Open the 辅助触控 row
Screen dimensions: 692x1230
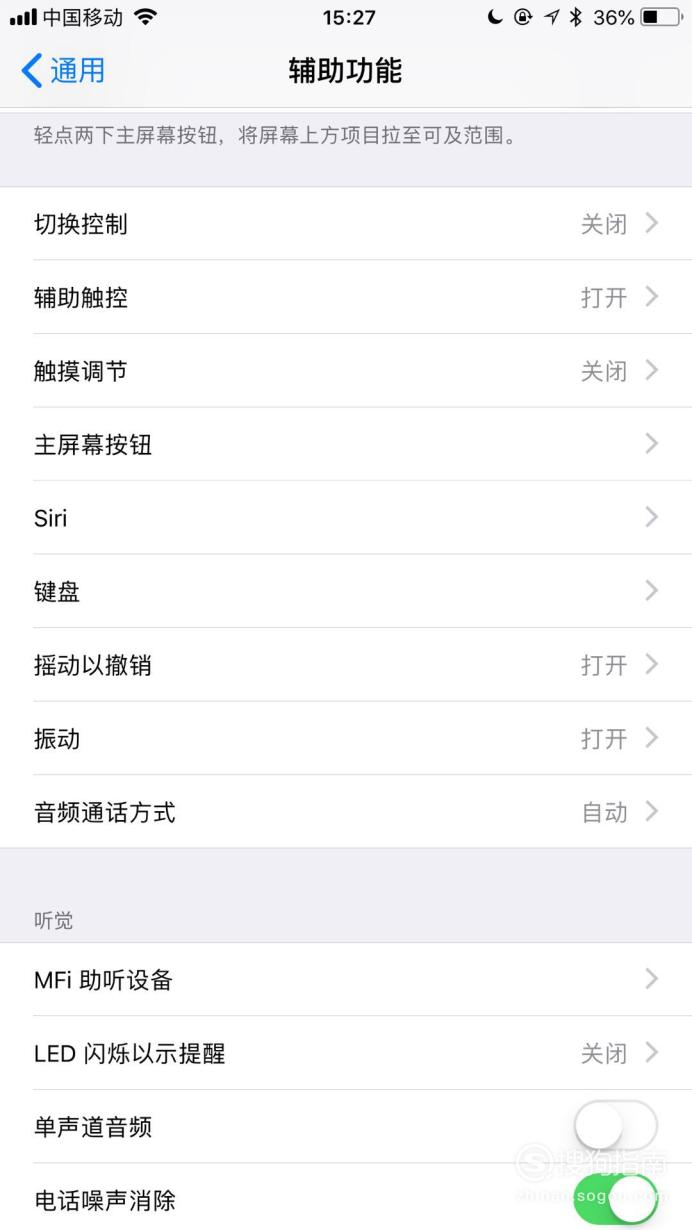click(x=346, y=297)
